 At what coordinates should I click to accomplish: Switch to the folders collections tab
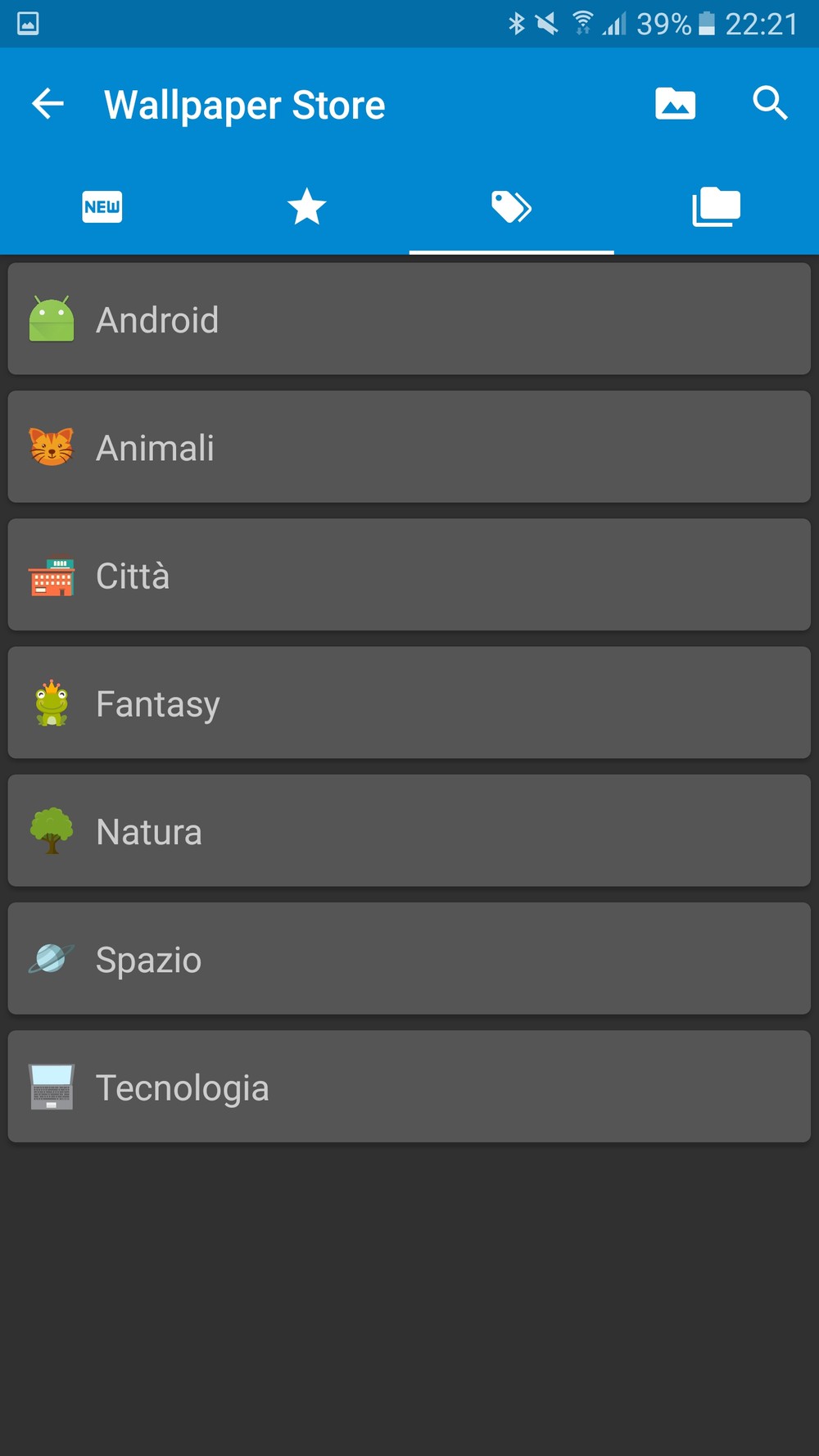coord(717,206)
